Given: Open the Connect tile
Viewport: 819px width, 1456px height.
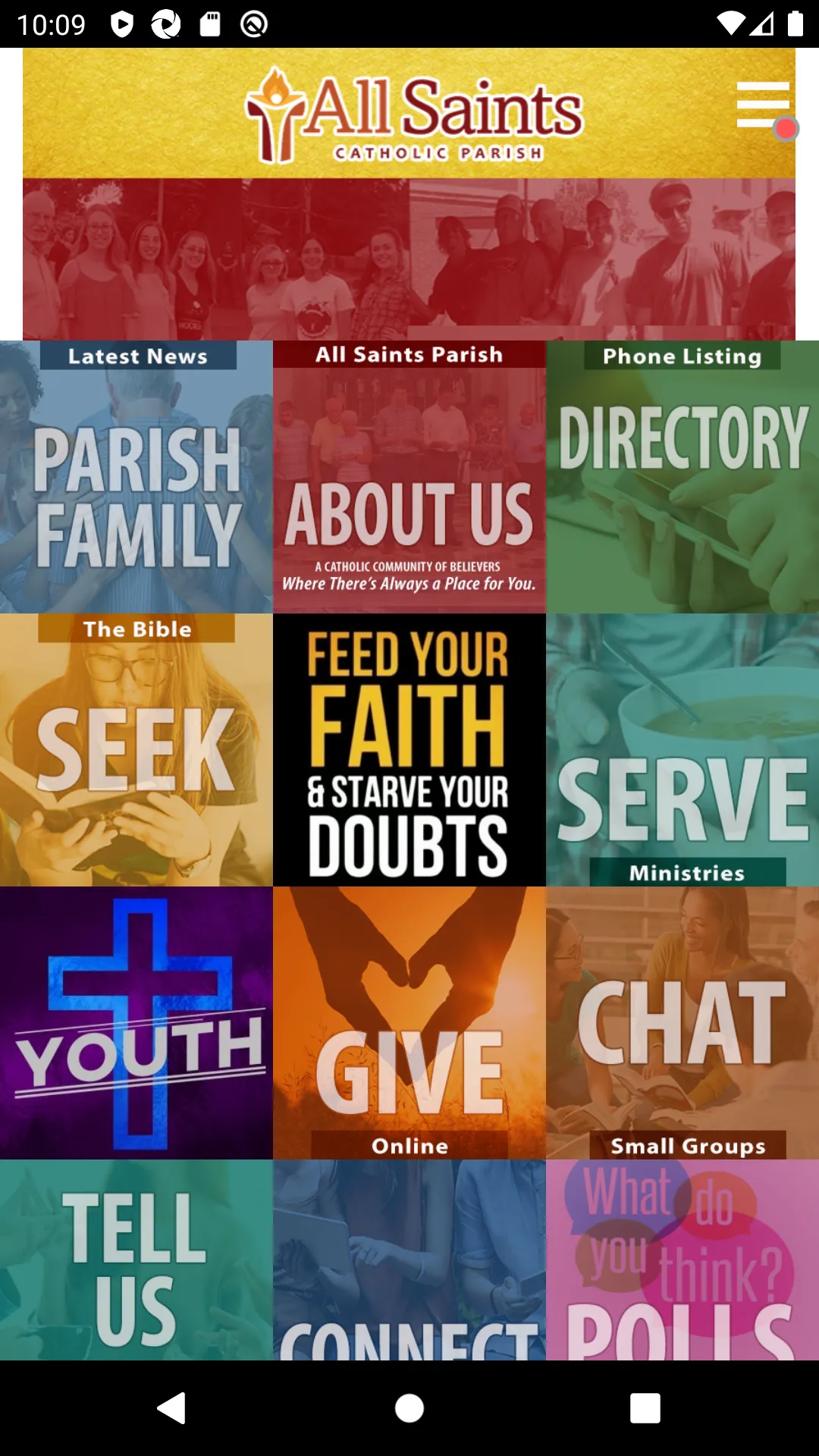Looking at the screenshot, I should tap(409, 1260).
